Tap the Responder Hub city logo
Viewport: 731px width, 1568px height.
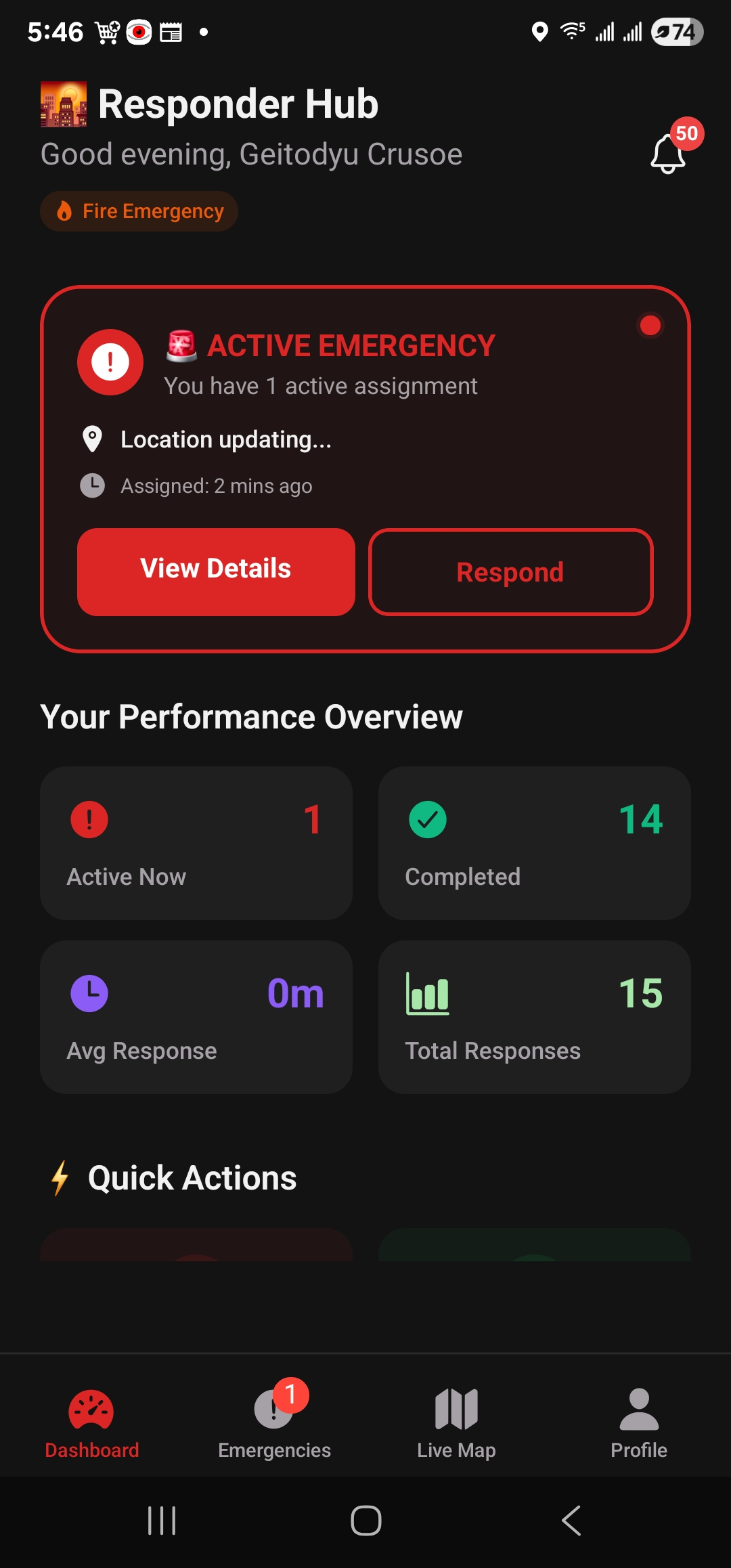(x=63, y=104)
